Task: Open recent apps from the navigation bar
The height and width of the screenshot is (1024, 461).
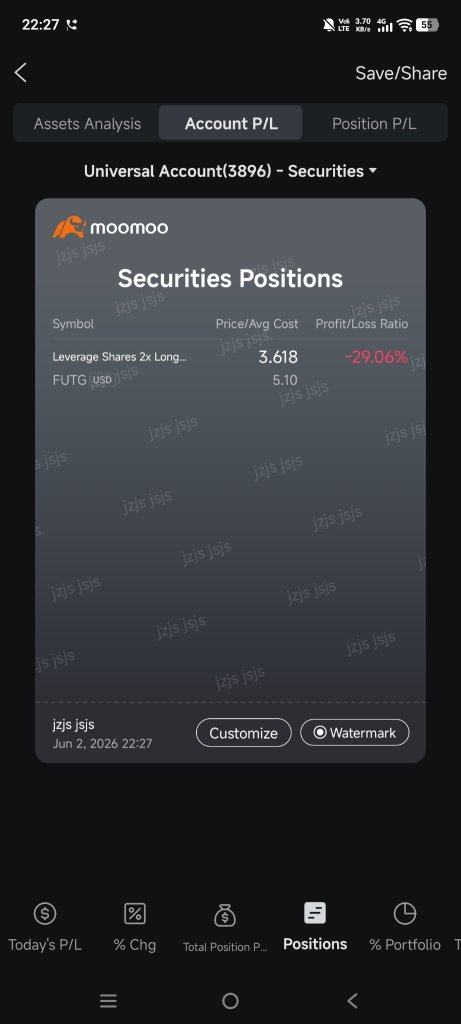Action: coord(108,1000)
